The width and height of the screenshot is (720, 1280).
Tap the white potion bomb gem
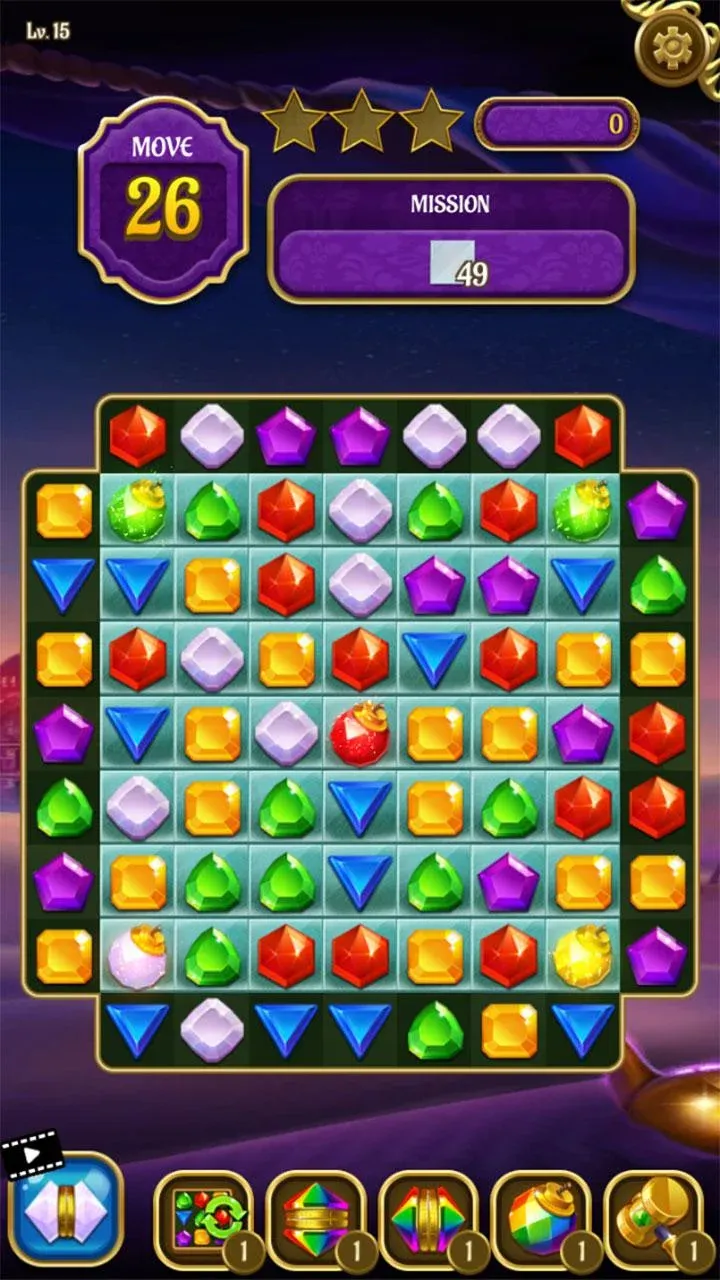pos(138,954)
